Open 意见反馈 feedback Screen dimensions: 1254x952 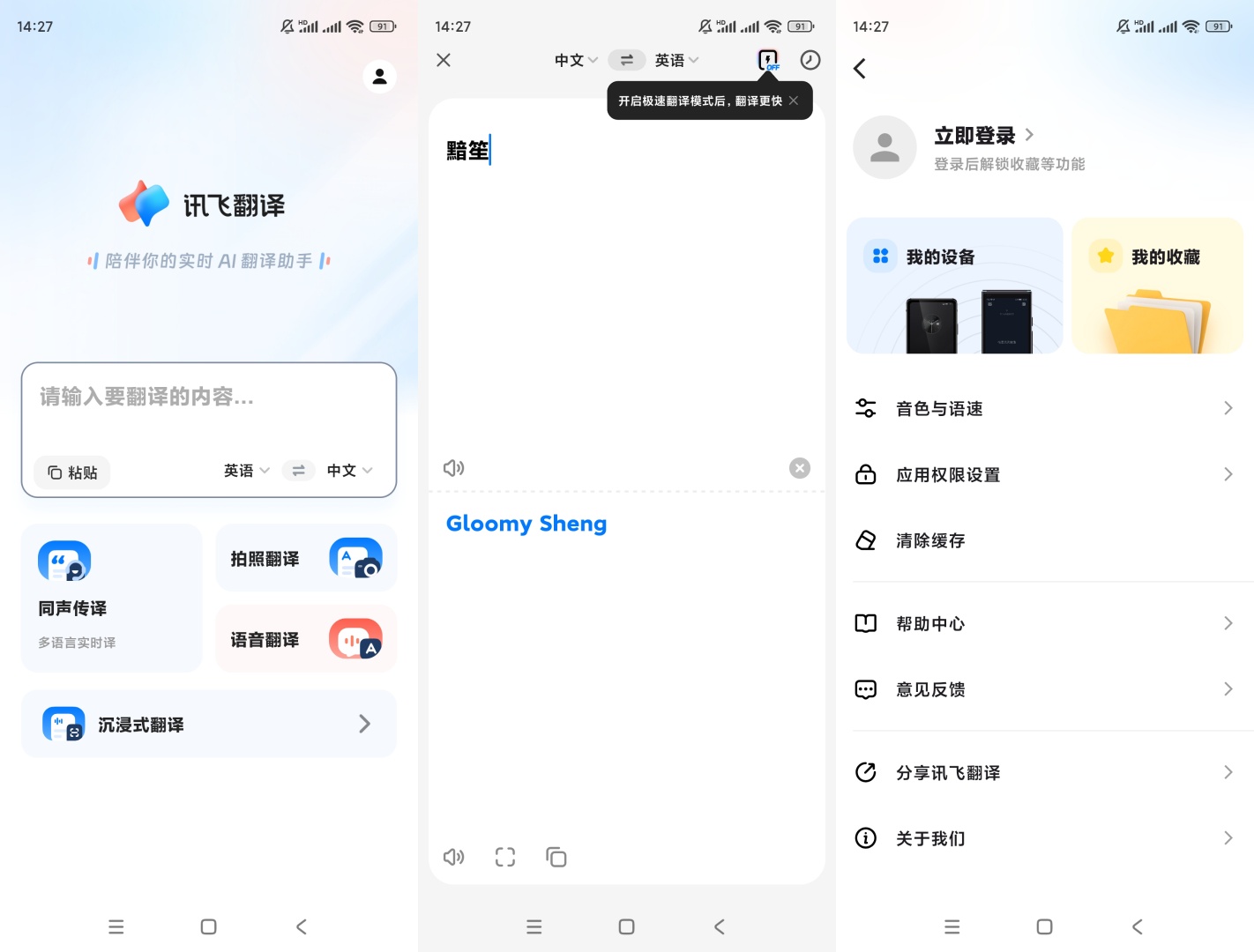[1044, 689]
